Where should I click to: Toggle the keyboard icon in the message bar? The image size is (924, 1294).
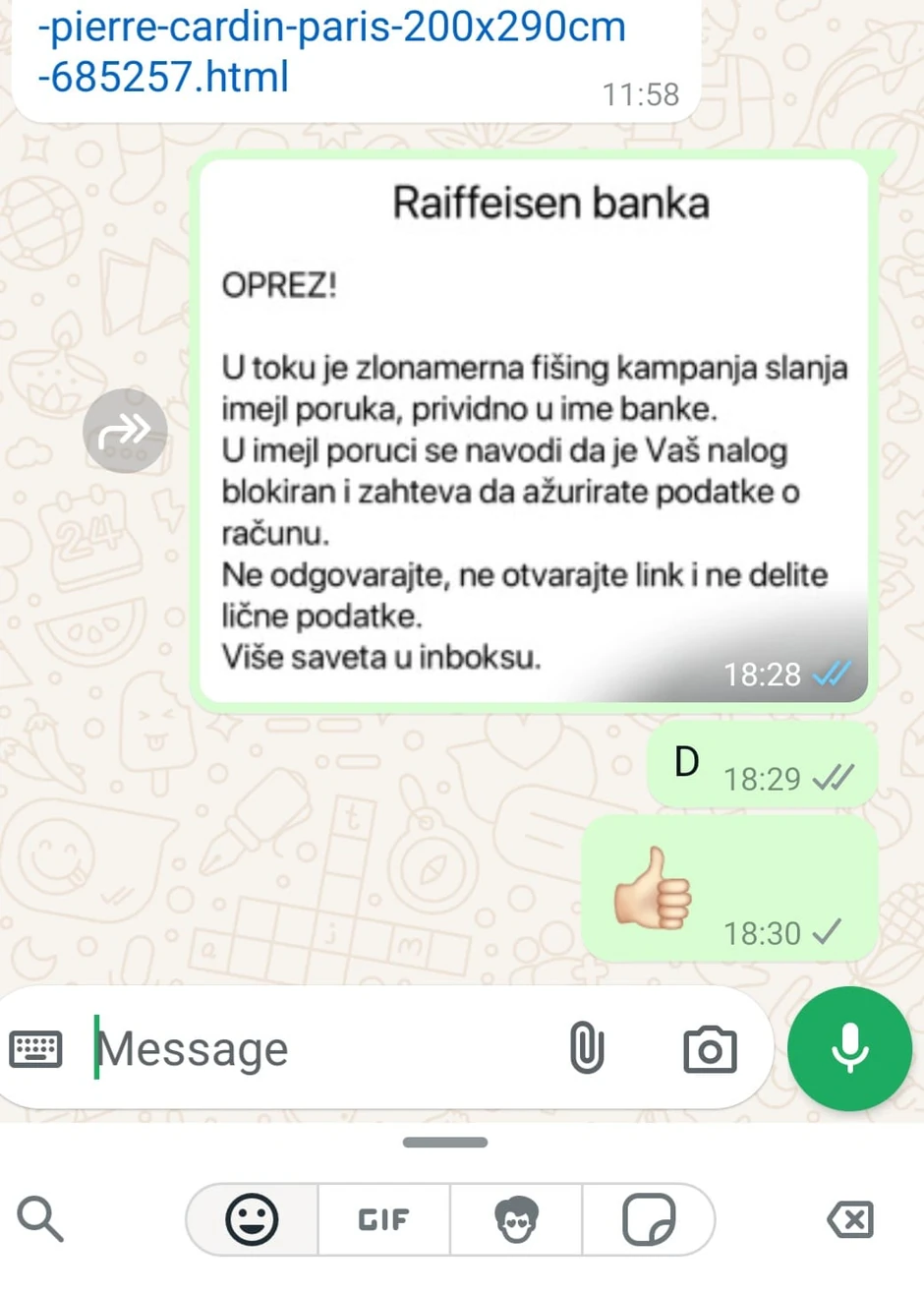(x=37, y=1048)
